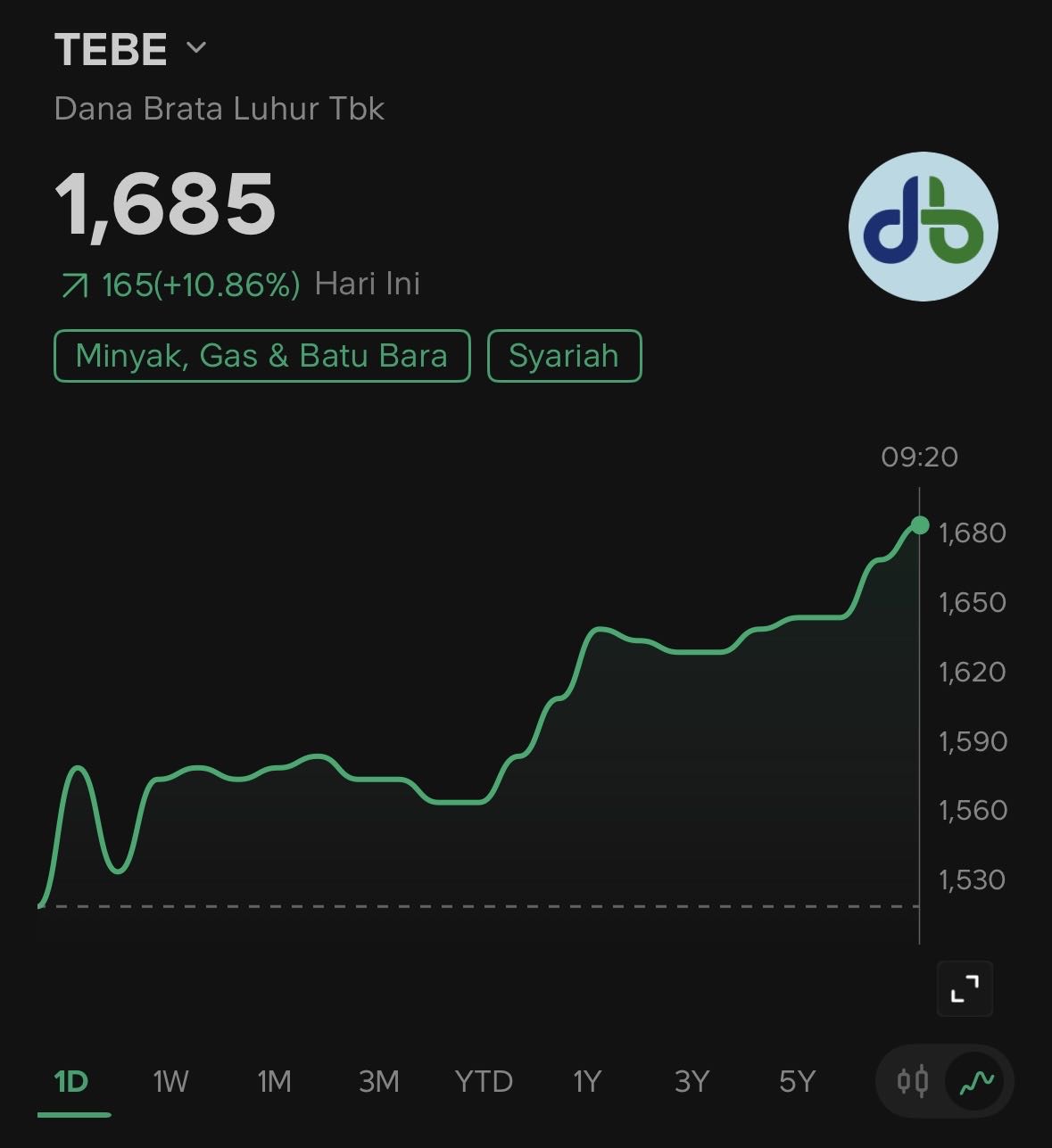Display the 3Y price history
This screenshot has height=1148, width=1052.
point(692,1082)
